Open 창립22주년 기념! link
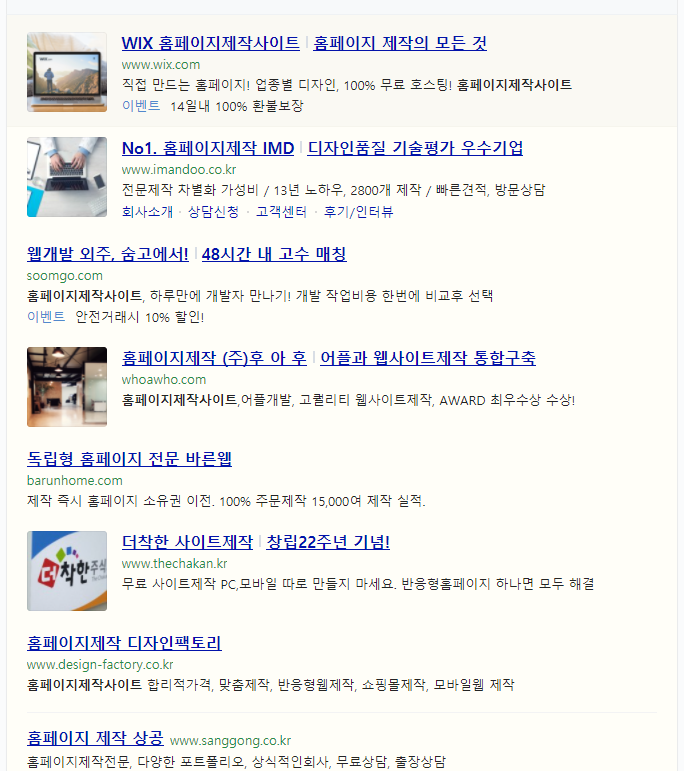Screen dimensions: 684x771 [328, 542]
